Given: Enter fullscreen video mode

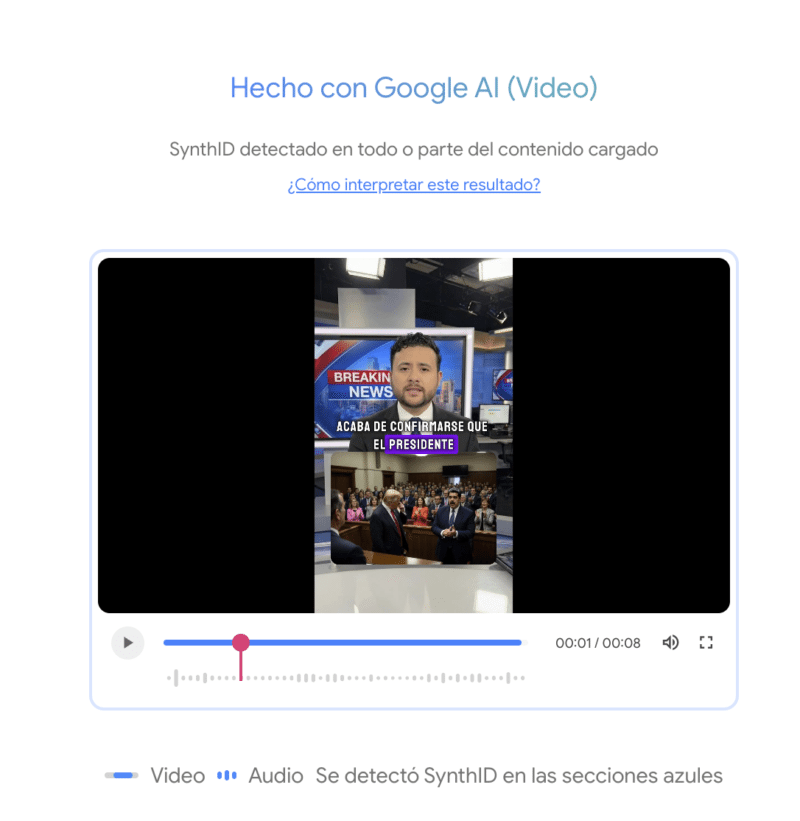Looking at the screenshot, I should coord(706,643).
